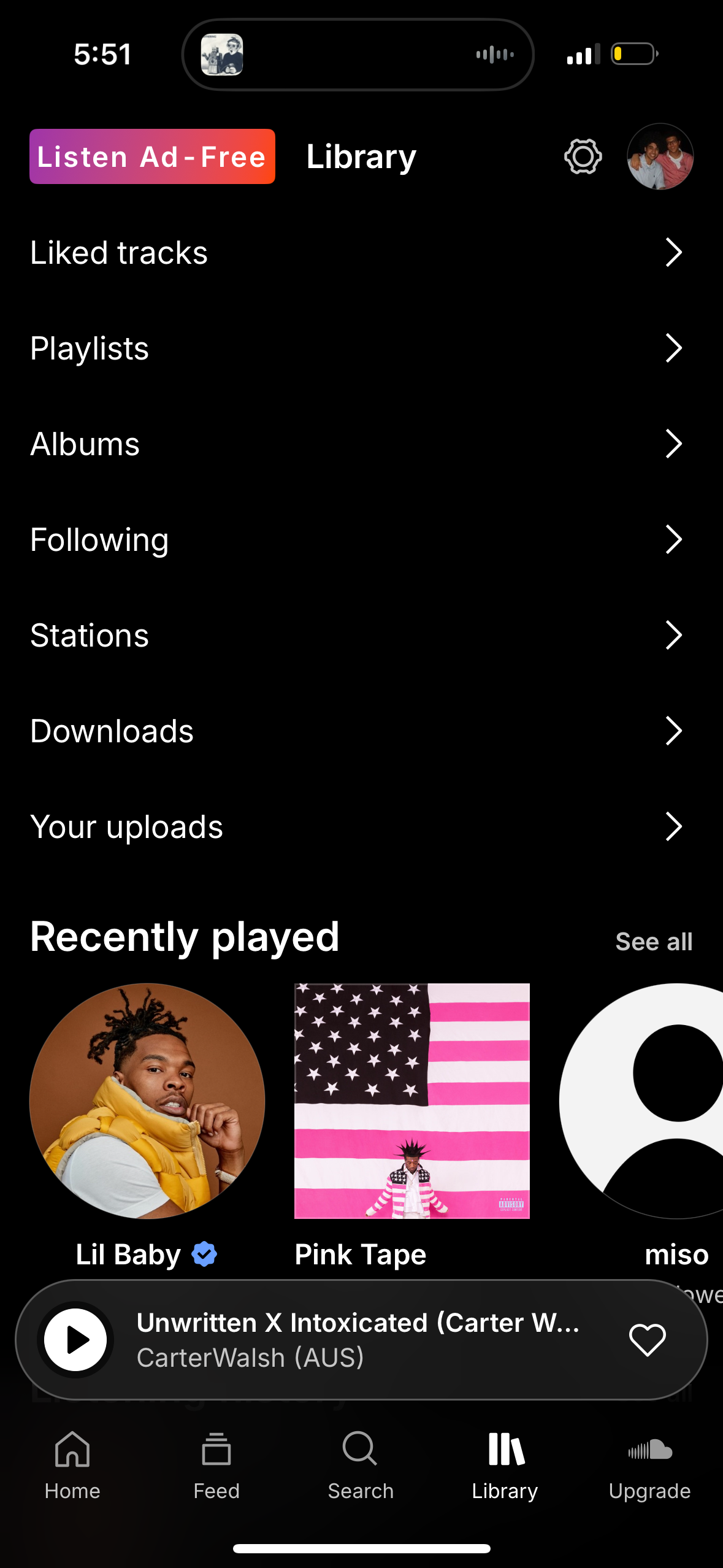Return to the SoundCloud app via Dynamic Island

pos(223,54)
